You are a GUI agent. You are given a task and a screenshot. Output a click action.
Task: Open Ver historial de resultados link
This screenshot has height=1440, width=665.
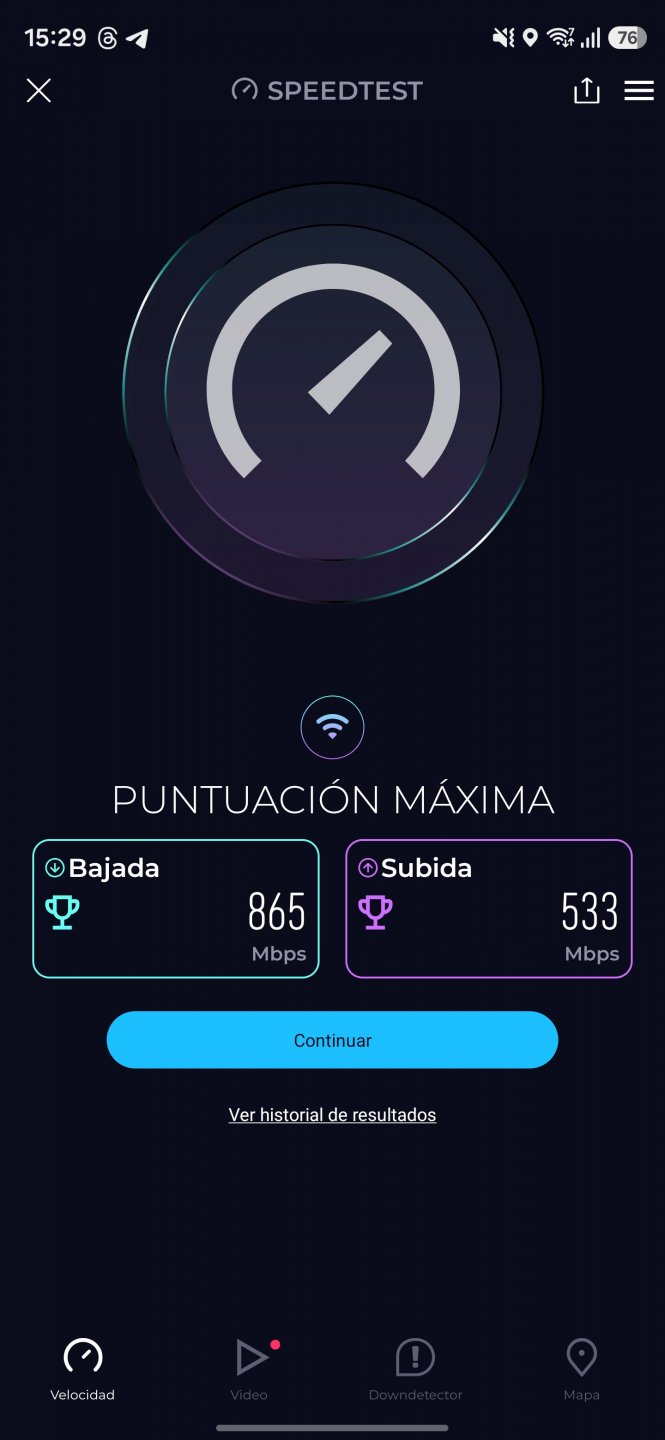332,1115
